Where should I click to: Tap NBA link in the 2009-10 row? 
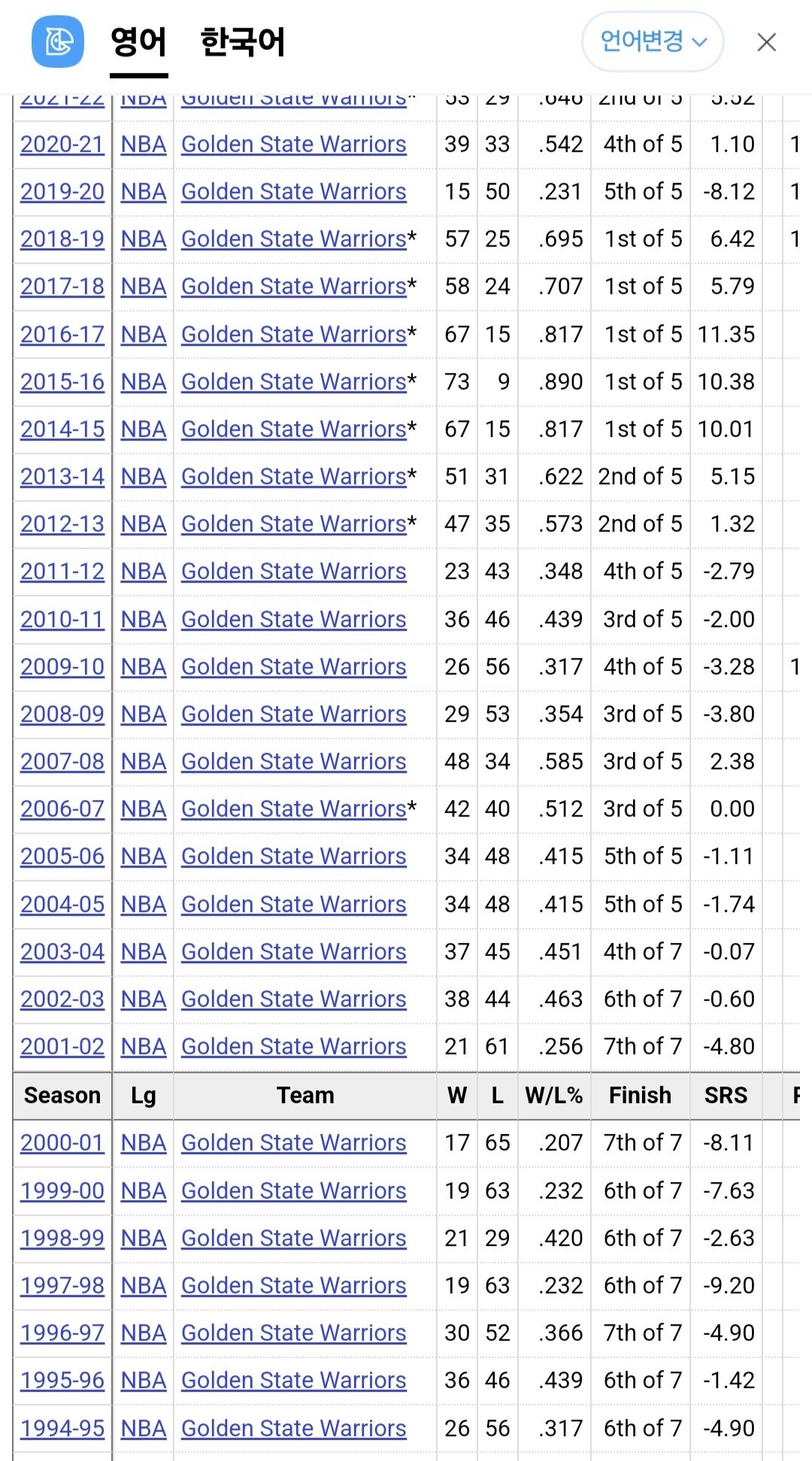click(x=144, y=666)
